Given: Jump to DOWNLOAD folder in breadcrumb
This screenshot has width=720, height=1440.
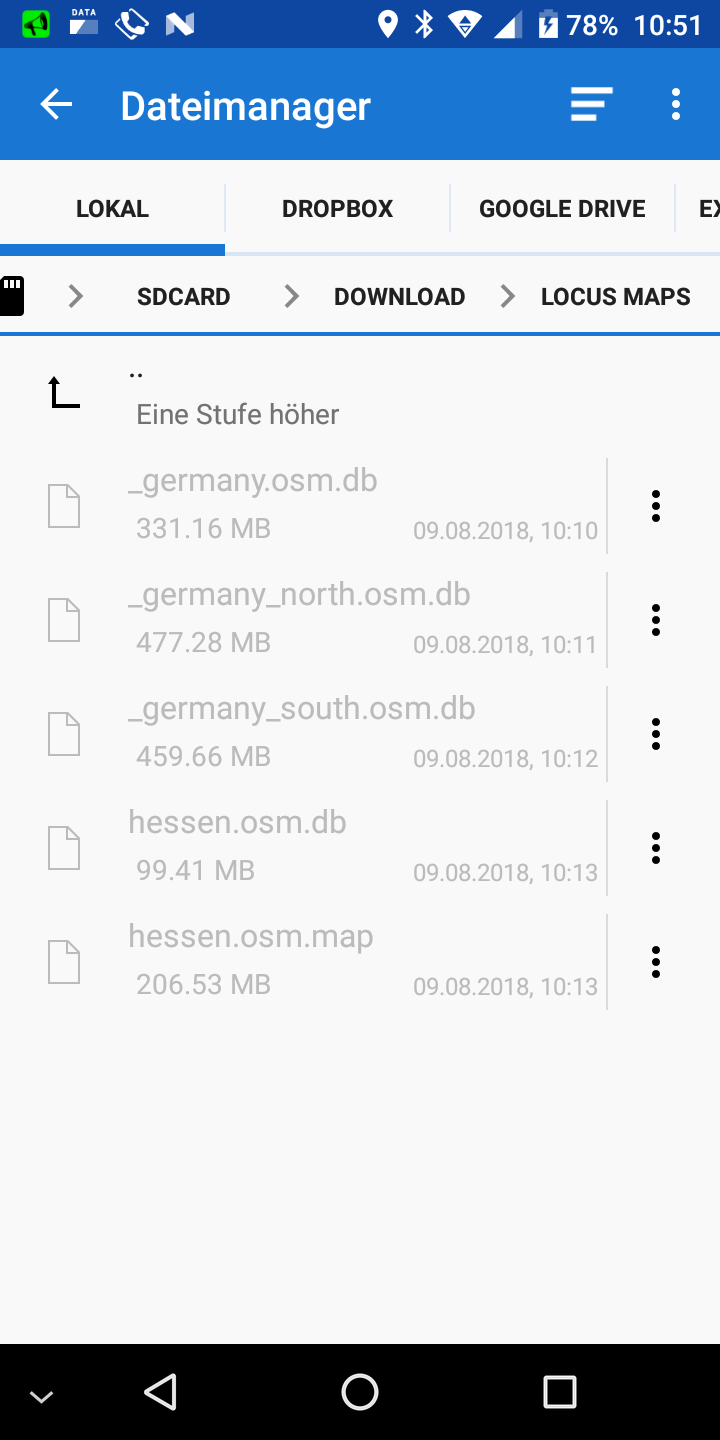Looking at the screenshot, I should [x=399, y=297].
